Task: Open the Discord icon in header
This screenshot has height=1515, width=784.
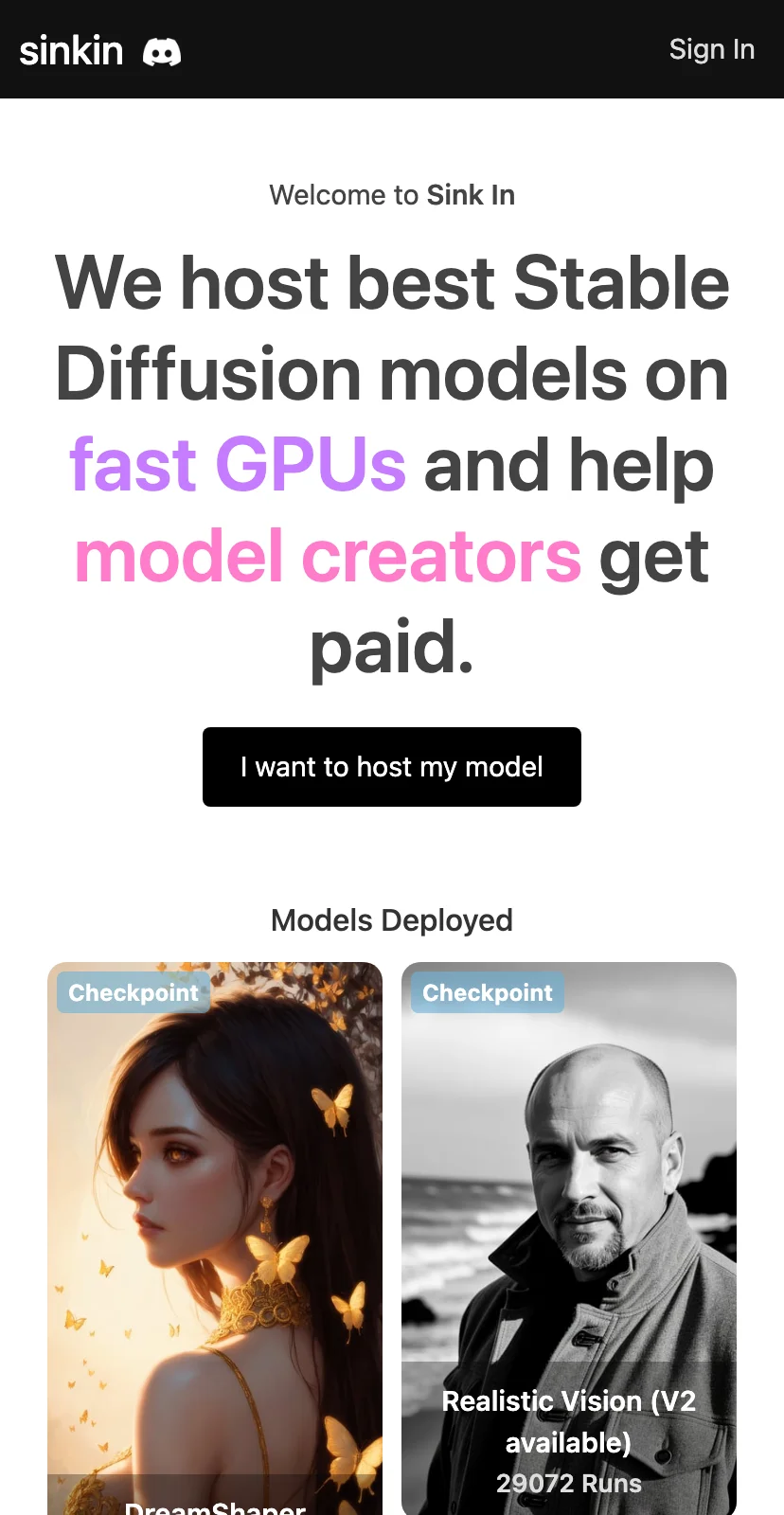Action: [x=162, y=51]
